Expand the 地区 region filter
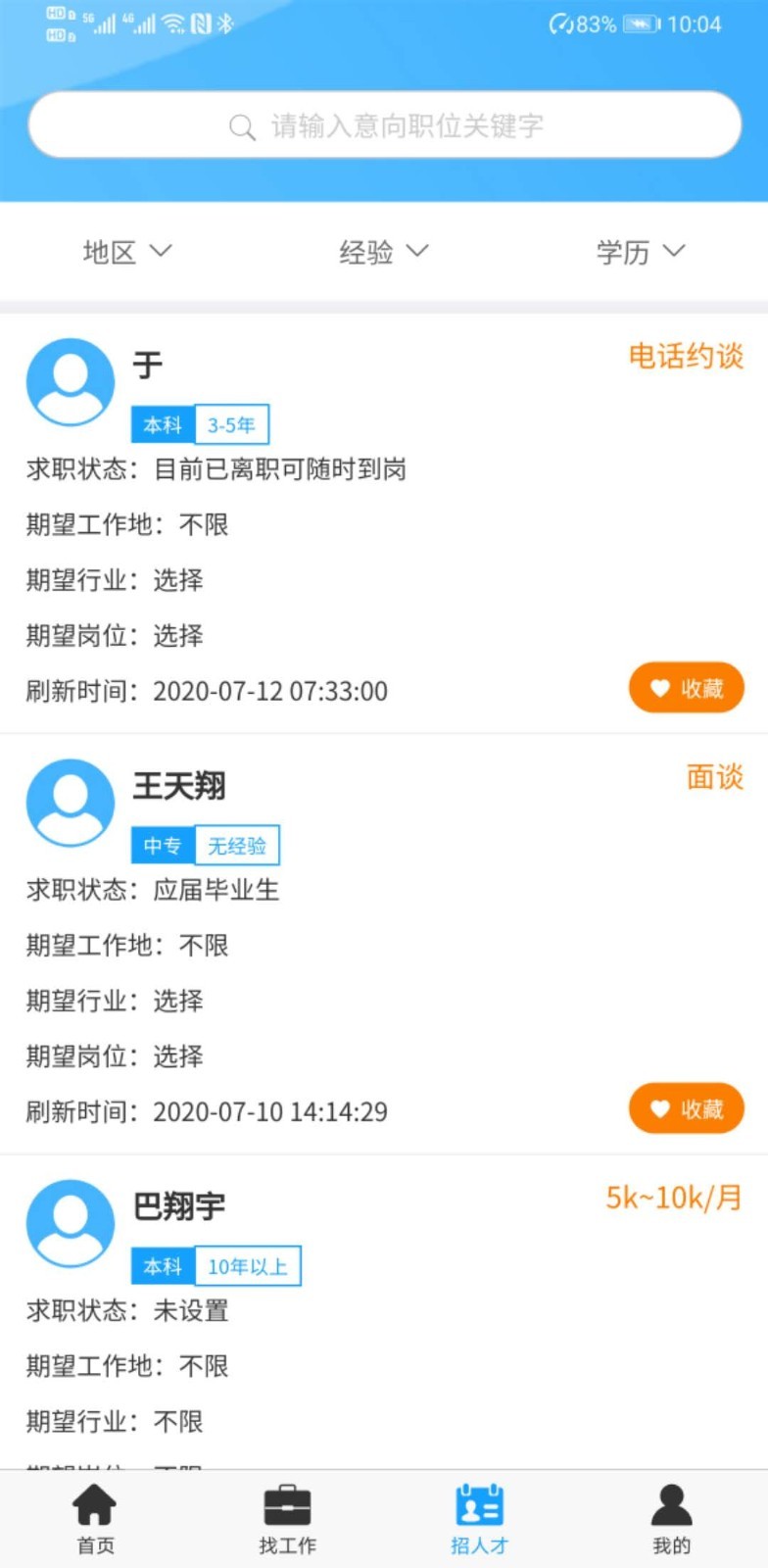The image size is (768, 1568). (127, 252)
